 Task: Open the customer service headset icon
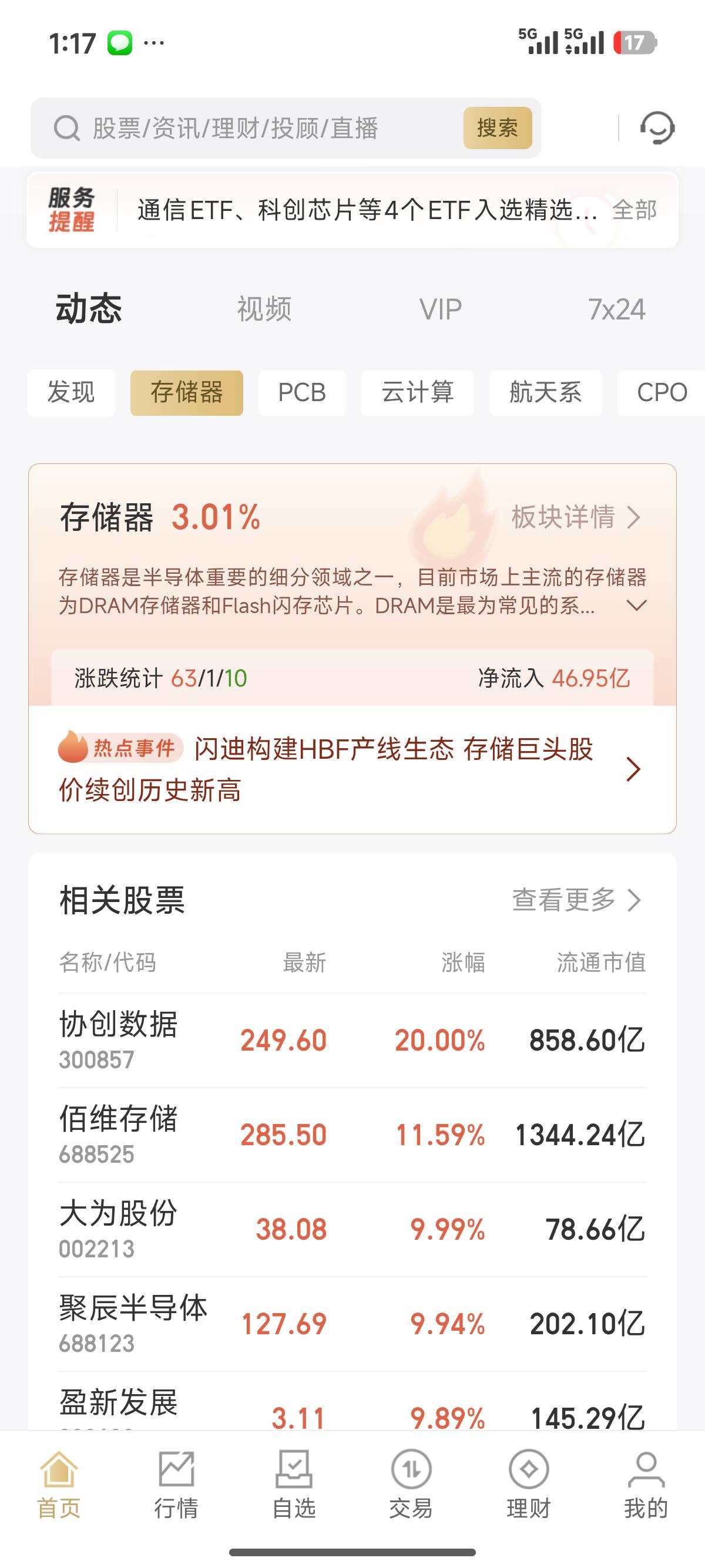point(657,128)
